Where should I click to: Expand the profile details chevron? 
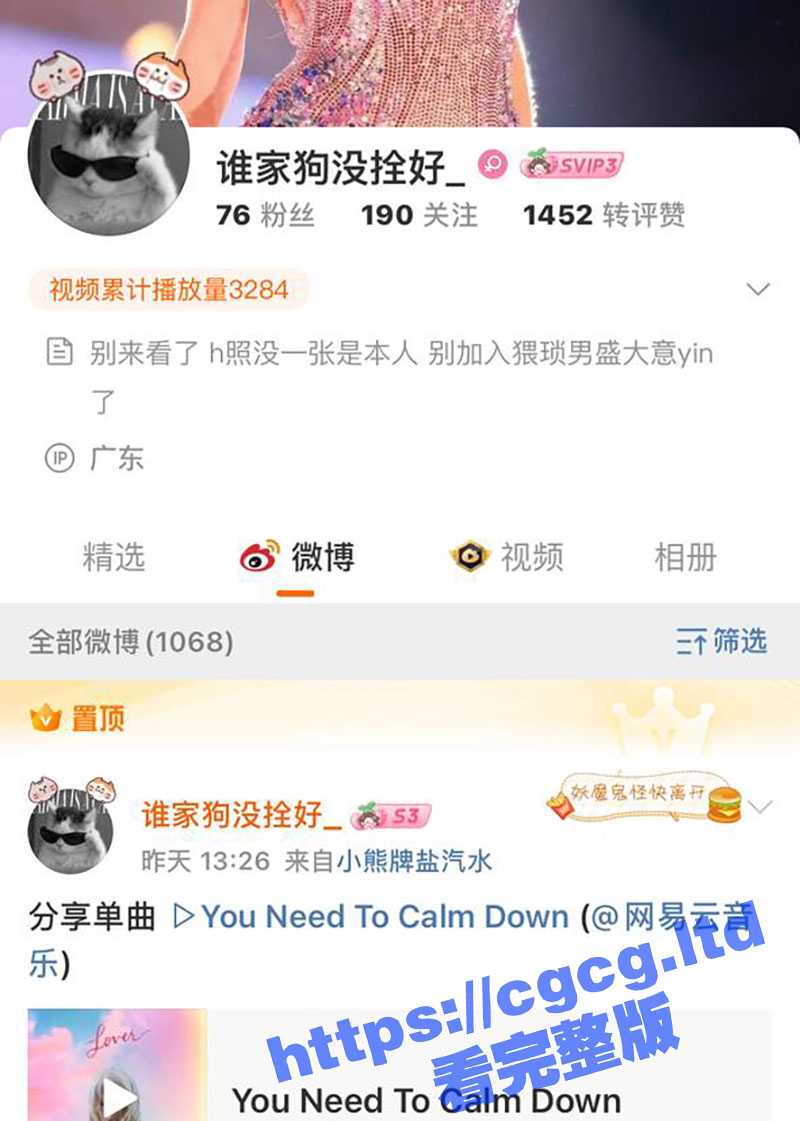[758, 290]
